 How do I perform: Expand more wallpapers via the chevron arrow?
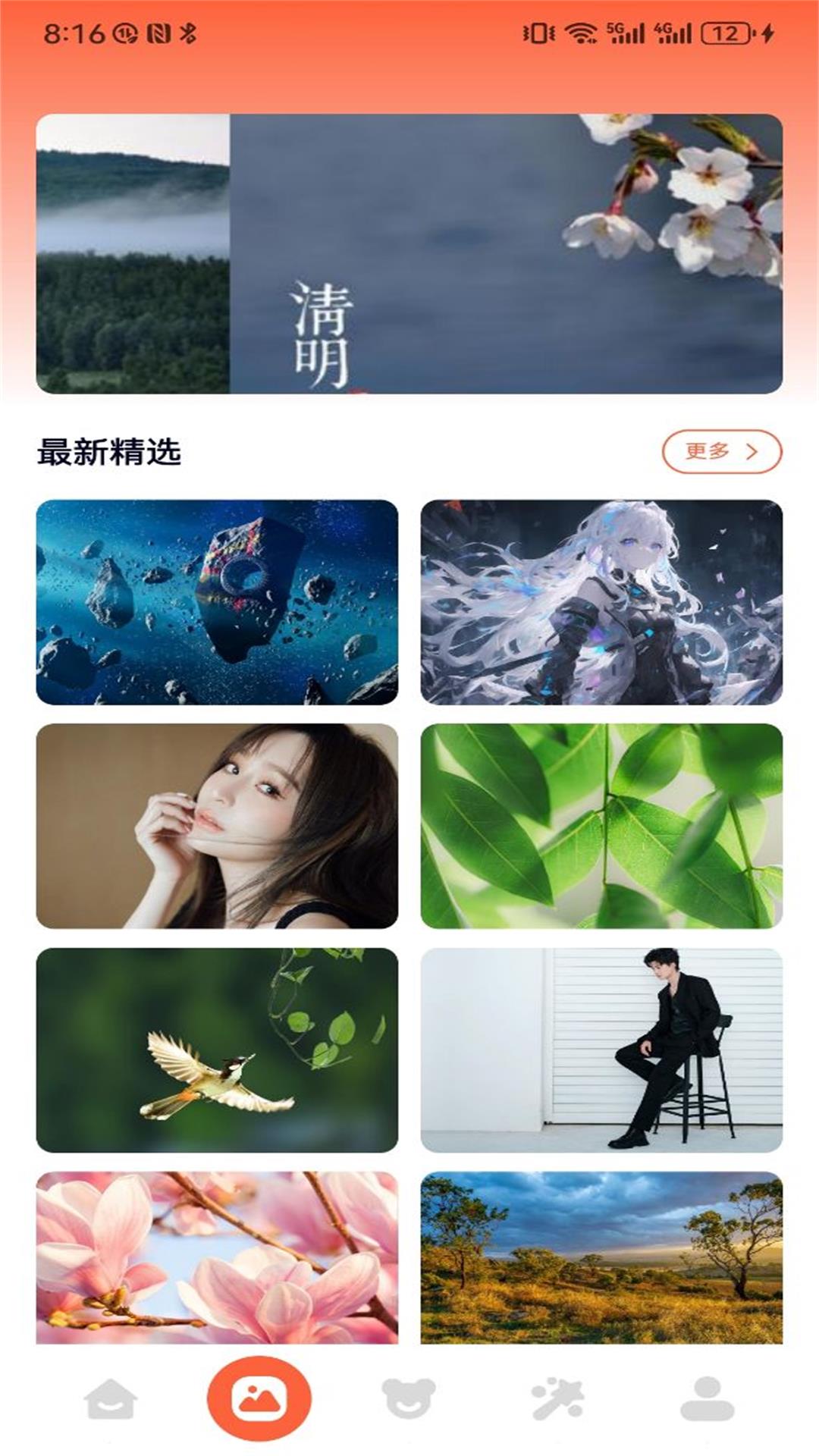click(x=753, y=451)
